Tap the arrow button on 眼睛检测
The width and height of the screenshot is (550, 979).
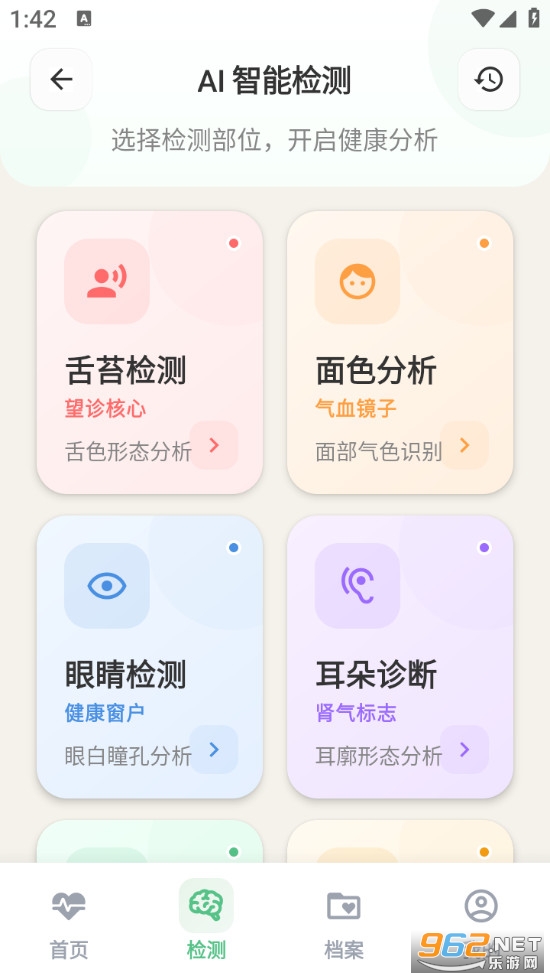point(214,749)
